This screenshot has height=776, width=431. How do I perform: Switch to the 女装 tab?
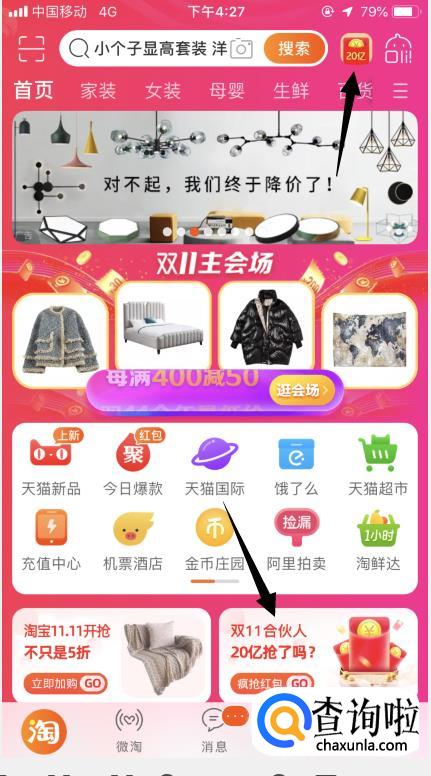163,91
